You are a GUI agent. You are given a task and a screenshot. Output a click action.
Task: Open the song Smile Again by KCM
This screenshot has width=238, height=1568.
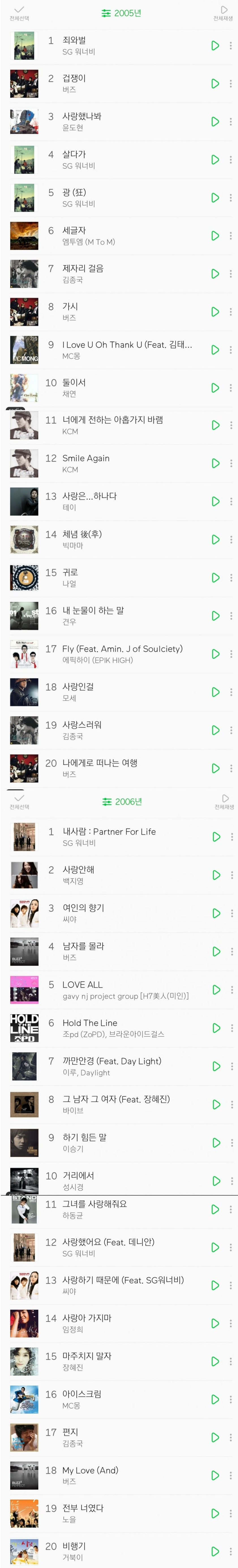click(x=85, y=458)
